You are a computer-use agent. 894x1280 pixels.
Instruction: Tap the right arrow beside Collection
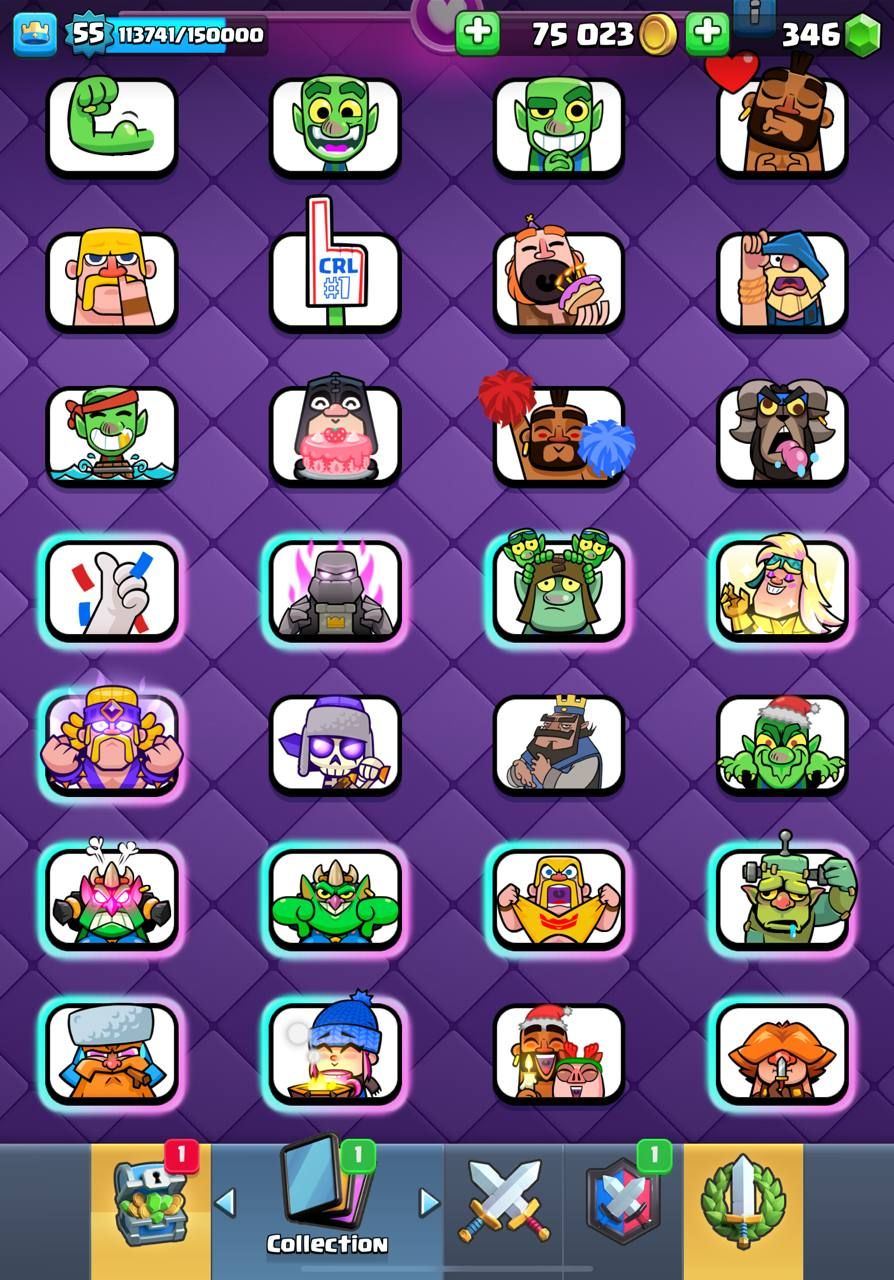tap(429, 1202)
